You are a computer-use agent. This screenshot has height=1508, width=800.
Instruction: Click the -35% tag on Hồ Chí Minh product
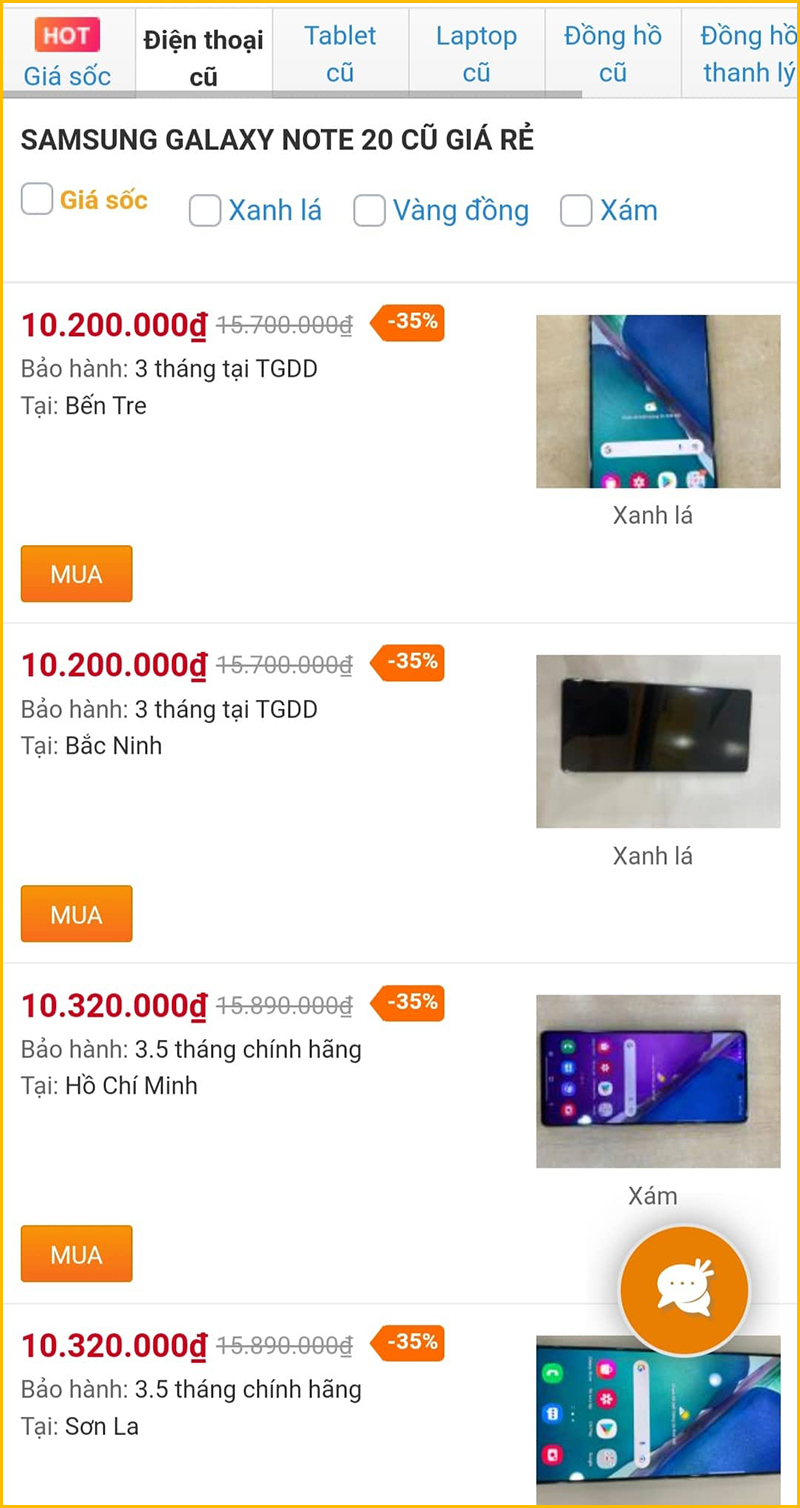pyautogui.click(x=406, y=1003)
